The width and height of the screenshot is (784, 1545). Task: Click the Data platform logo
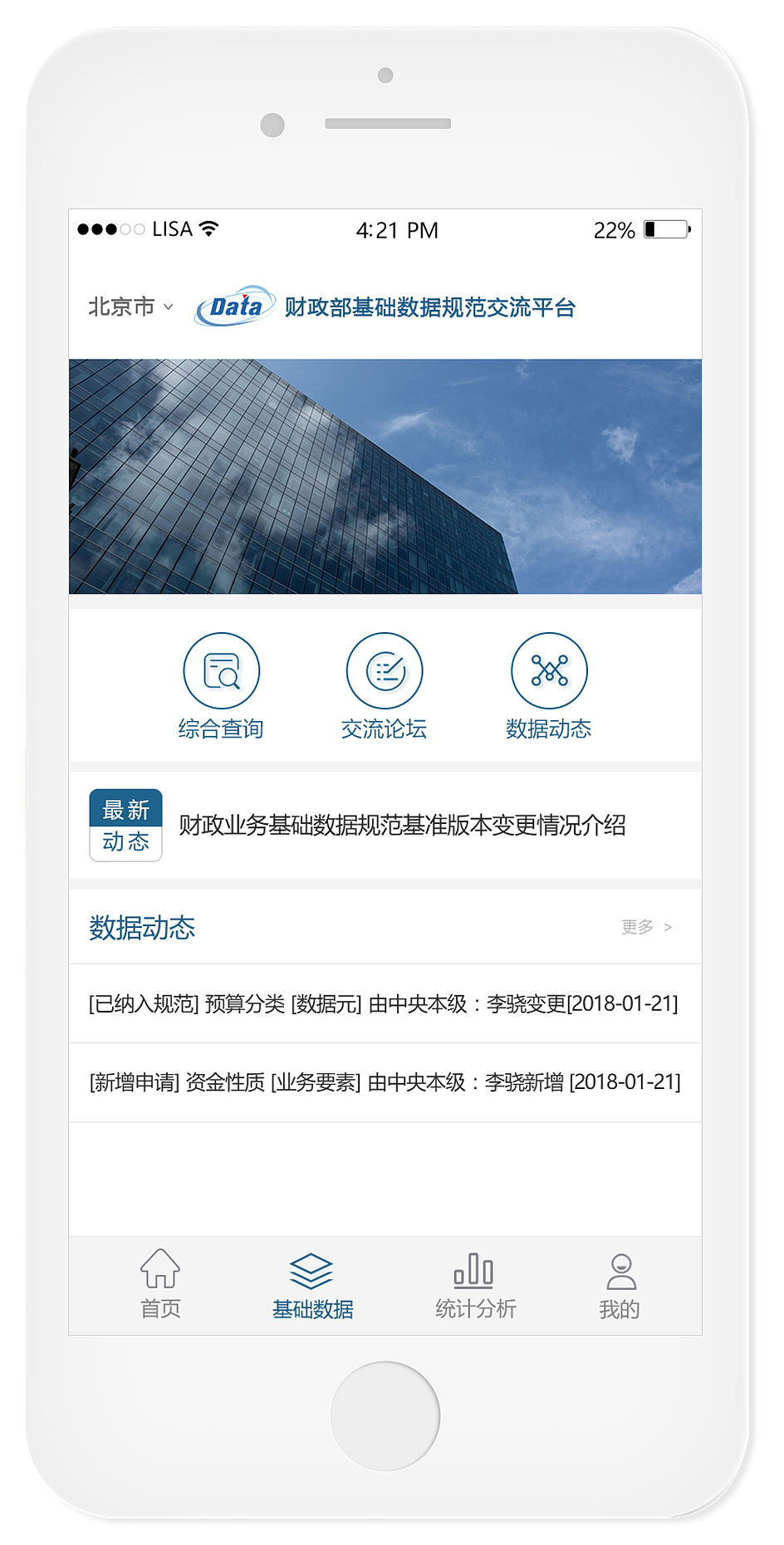tap(235, 306)
